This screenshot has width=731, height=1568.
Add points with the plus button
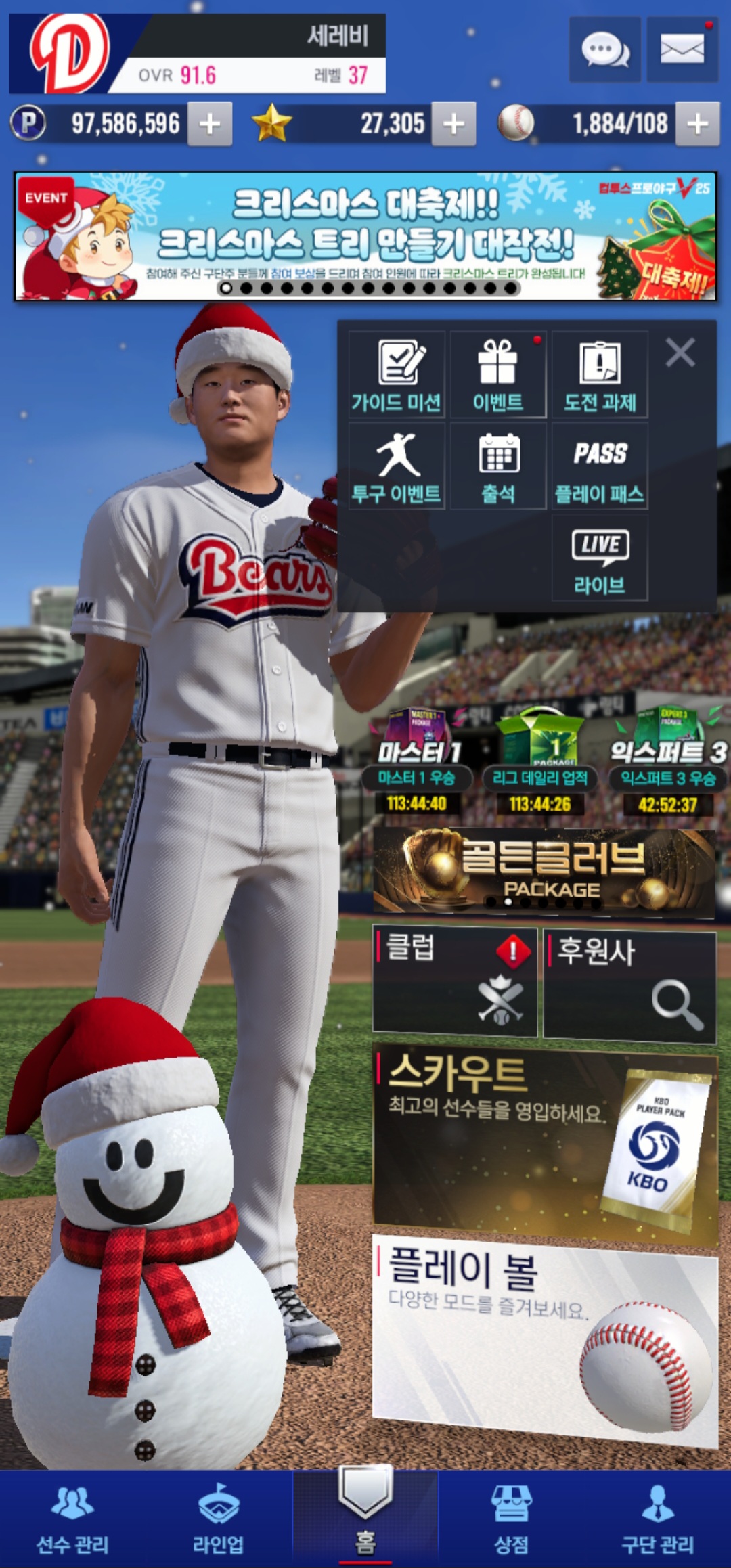coord(210,124)
